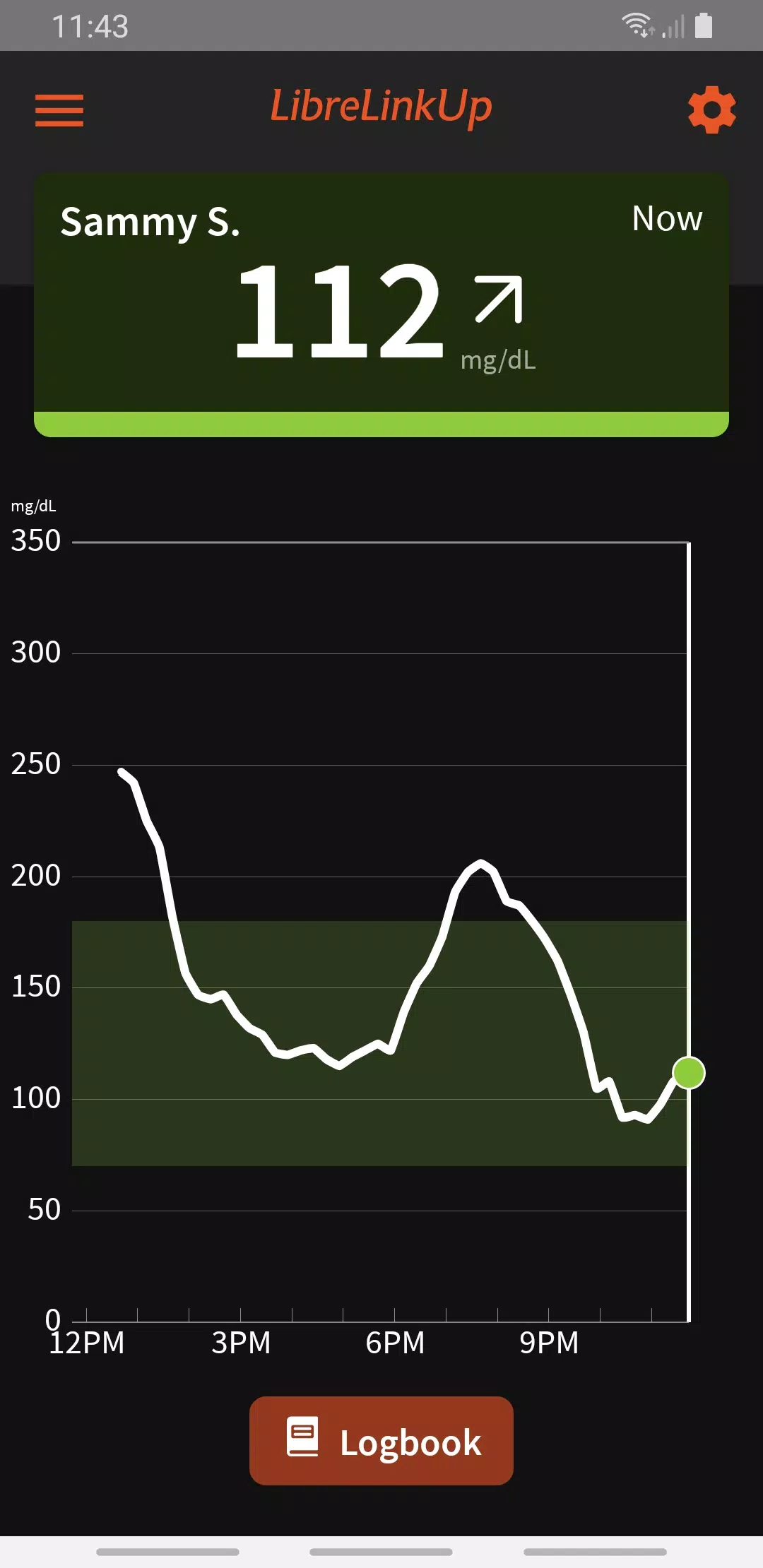Open Sammy S. glucose reading card
Image resolution: width=763 pixels, height=1568 pixels.
click(381, 304)
